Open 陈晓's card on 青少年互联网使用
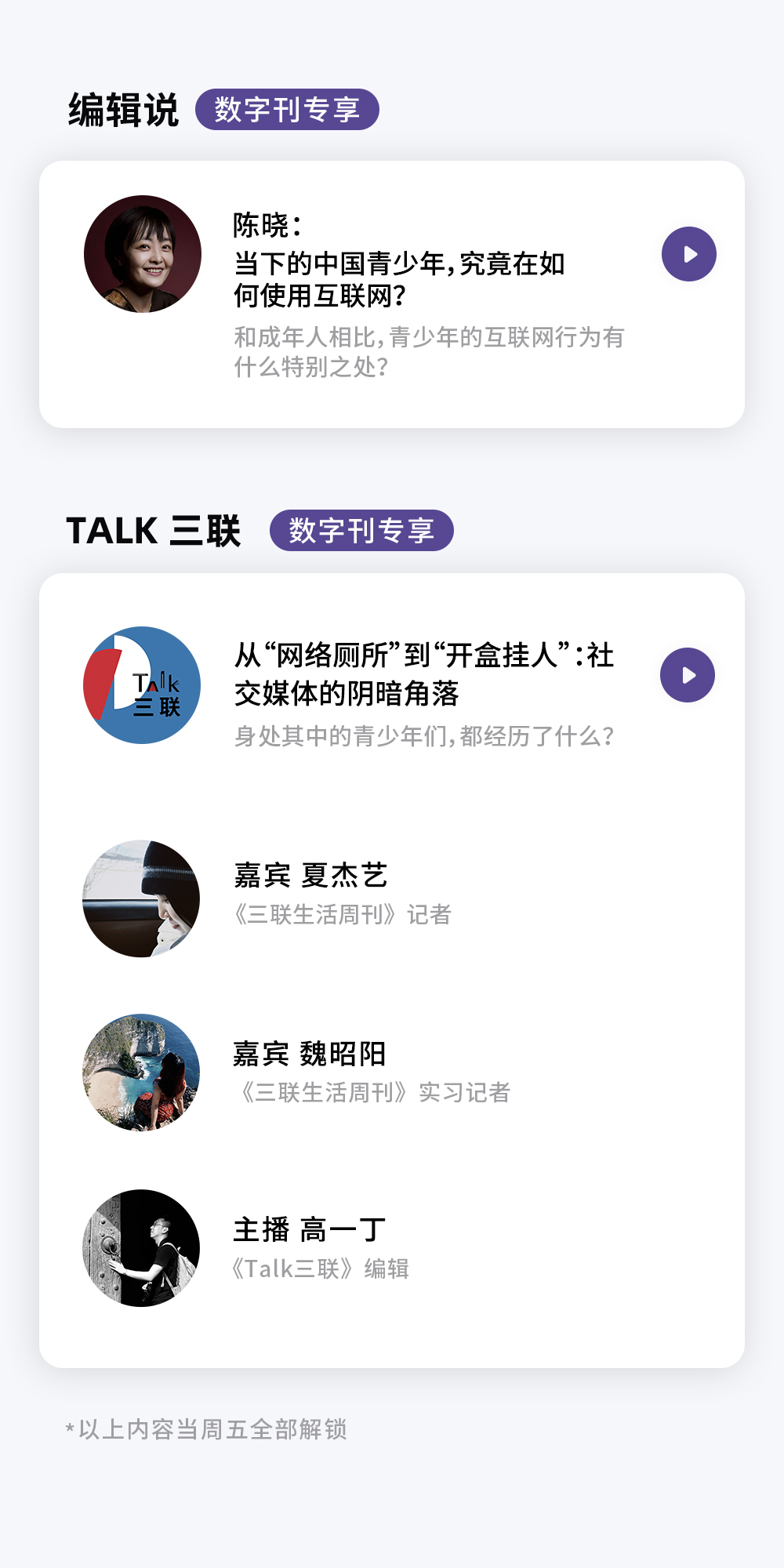The width and height of the screenshot is (784, 1568). point(392,294)
